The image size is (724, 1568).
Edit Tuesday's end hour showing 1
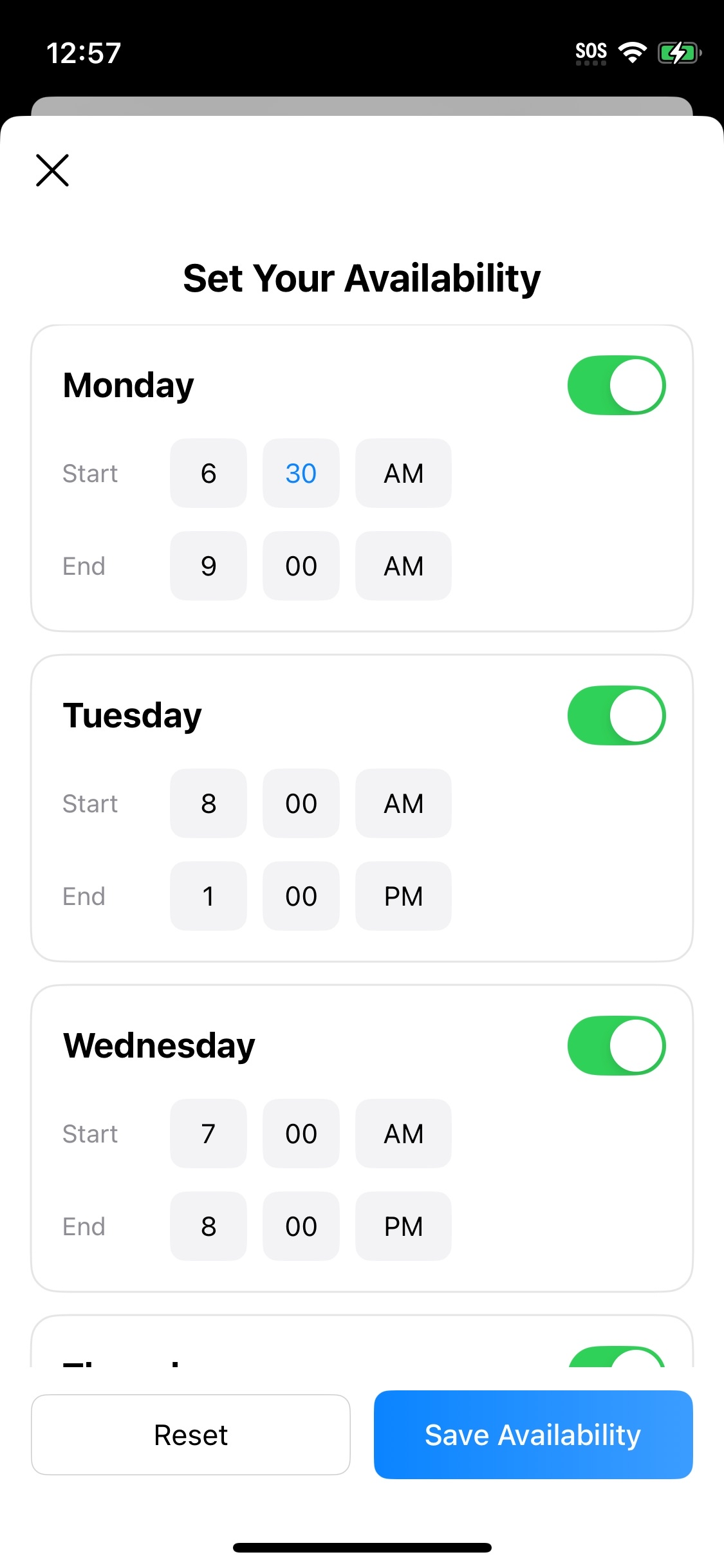pyautogui.click(x=208, y=896)
